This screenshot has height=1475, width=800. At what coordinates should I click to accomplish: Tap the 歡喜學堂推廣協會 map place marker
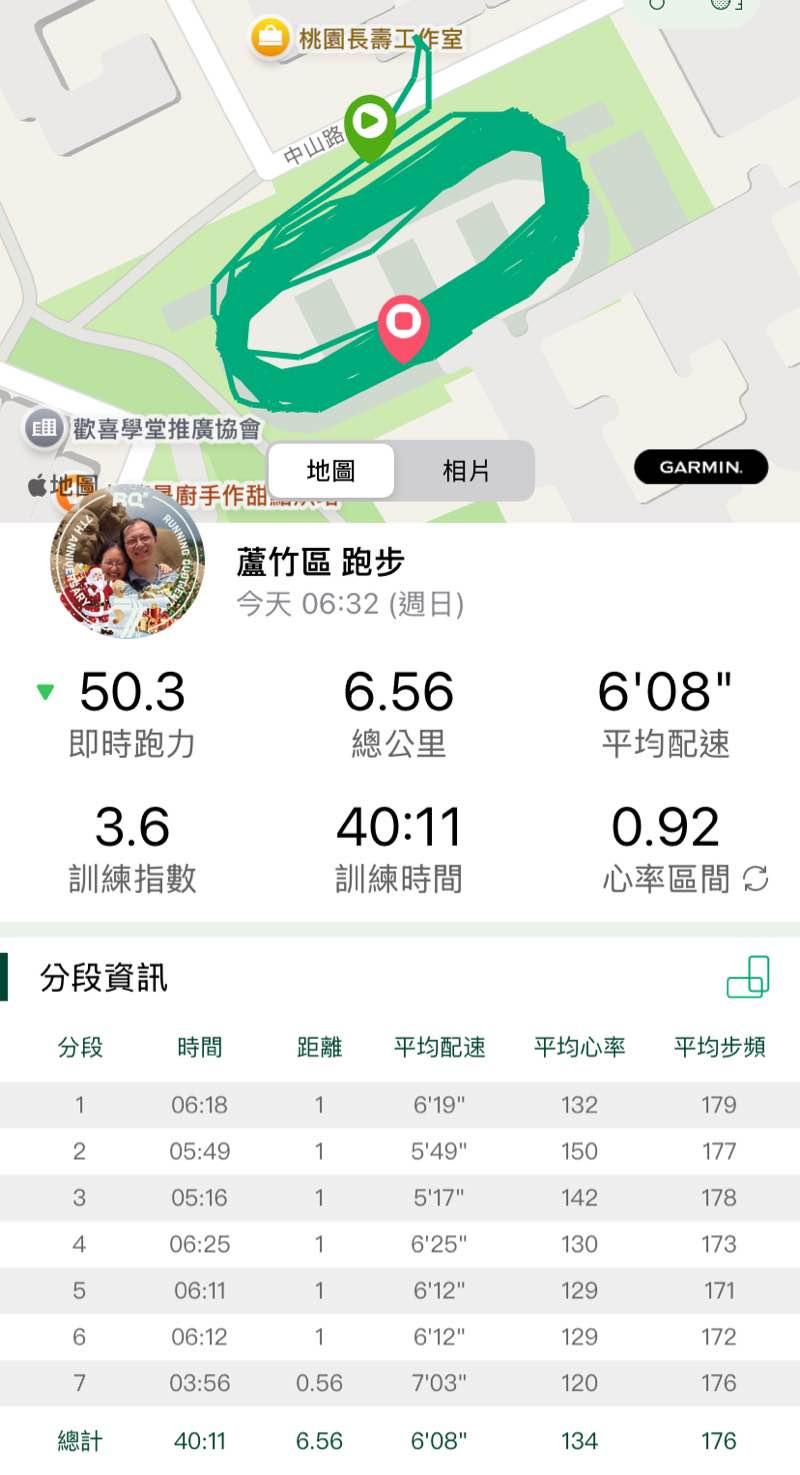point(43,428)
